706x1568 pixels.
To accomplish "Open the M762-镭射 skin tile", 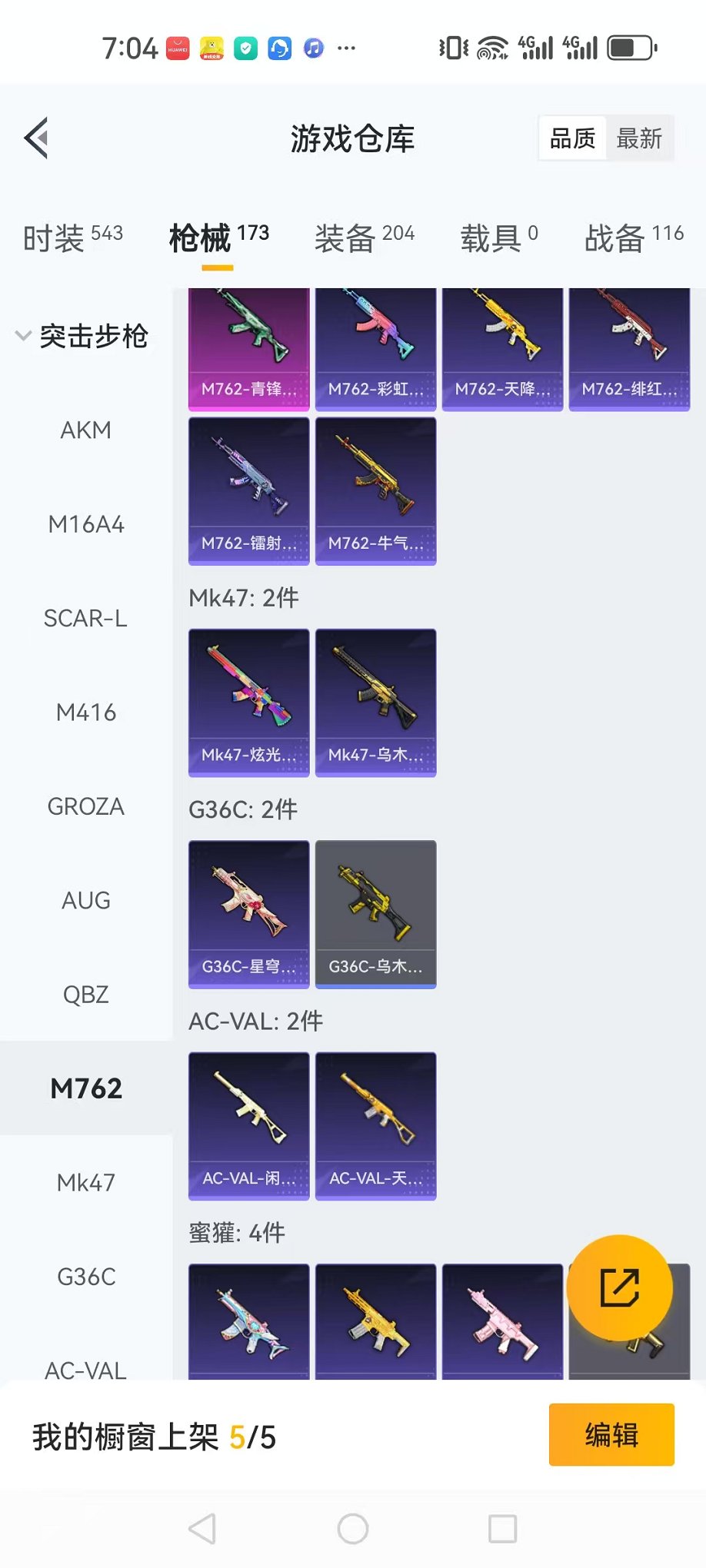I will point(248,490).
